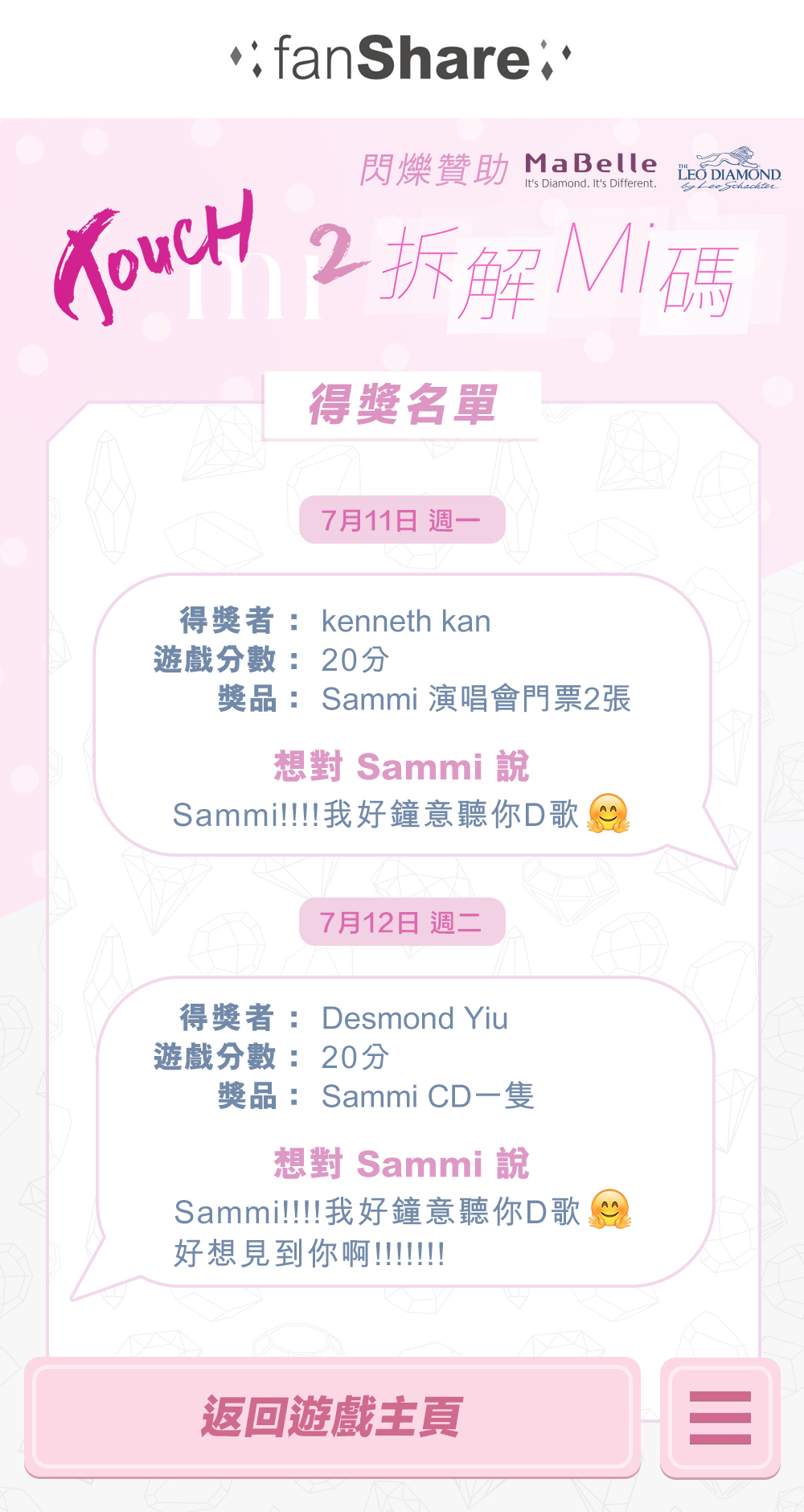Open the hamburger menu button

click(720, 1418)
